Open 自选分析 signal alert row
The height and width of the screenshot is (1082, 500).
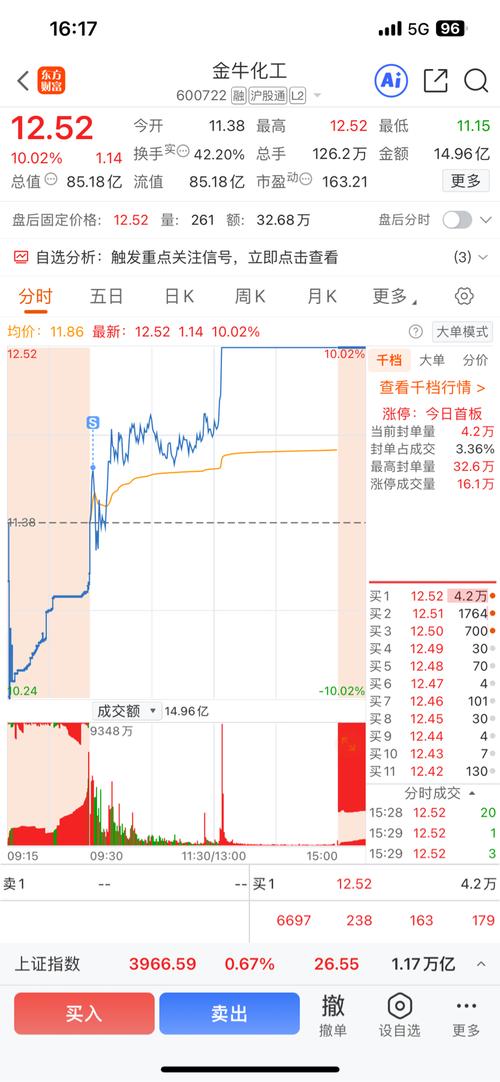pos(250,257)
